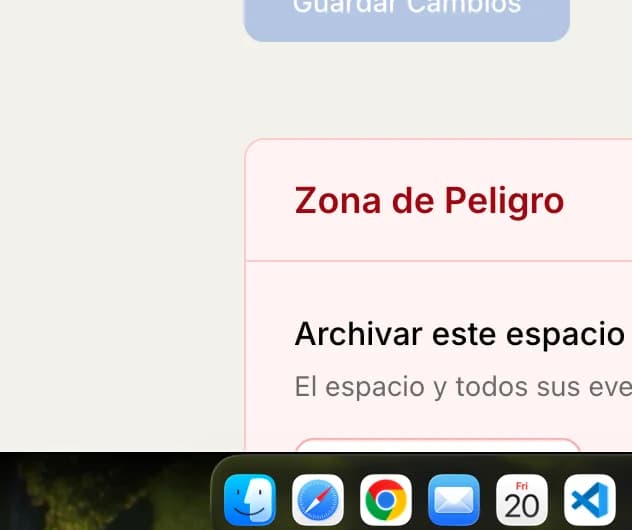
Task: Open Google Chrome from the dock
Action: [x=386, y=500]
